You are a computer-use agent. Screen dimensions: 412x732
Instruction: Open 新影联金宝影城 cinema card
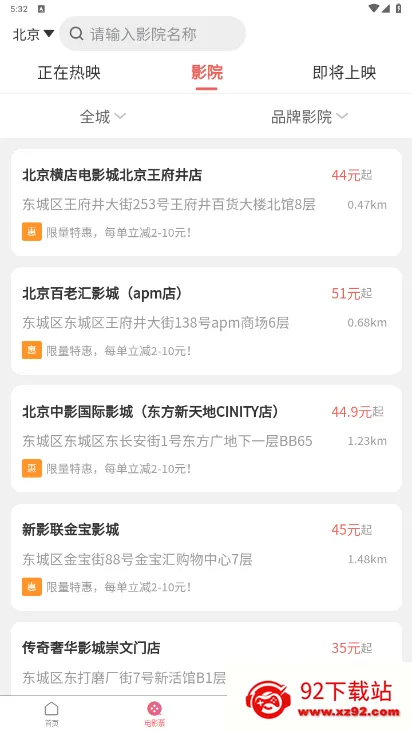click(206, 557)
